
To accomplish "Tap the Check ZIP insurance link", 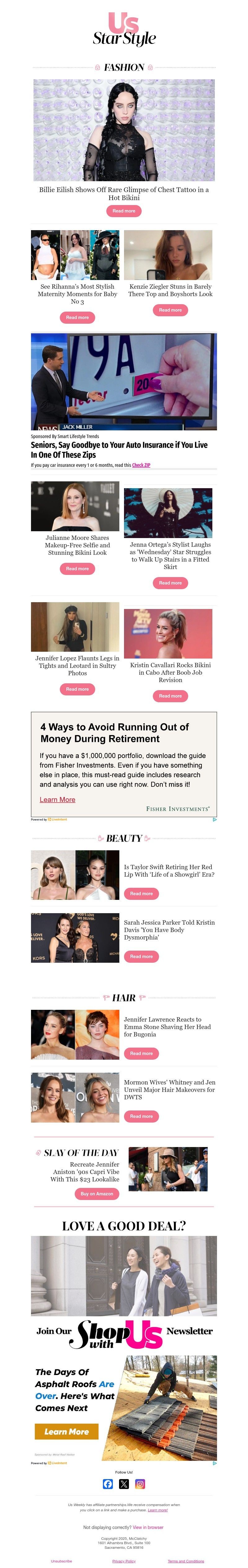I will (141, 465).
